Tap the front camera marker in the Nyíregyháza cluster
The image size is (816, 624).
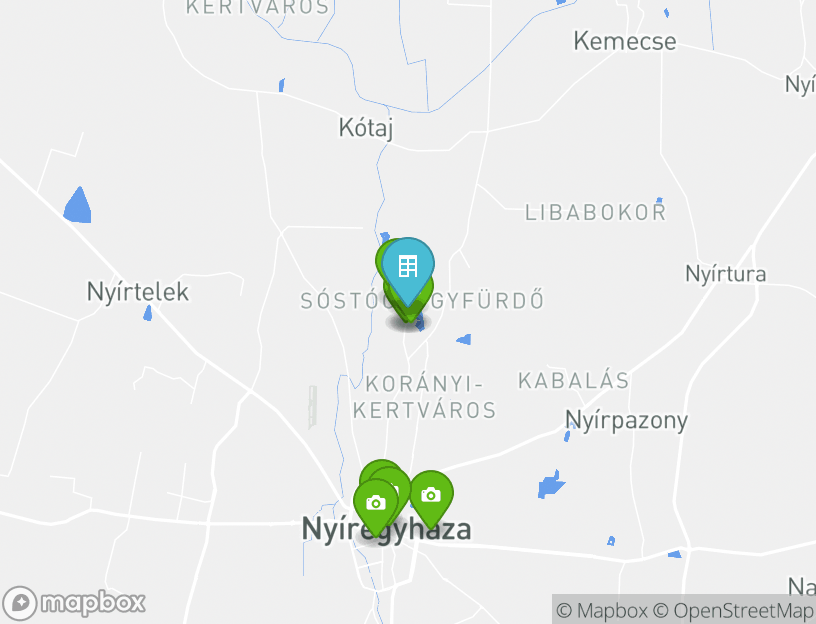coord(375,503)
